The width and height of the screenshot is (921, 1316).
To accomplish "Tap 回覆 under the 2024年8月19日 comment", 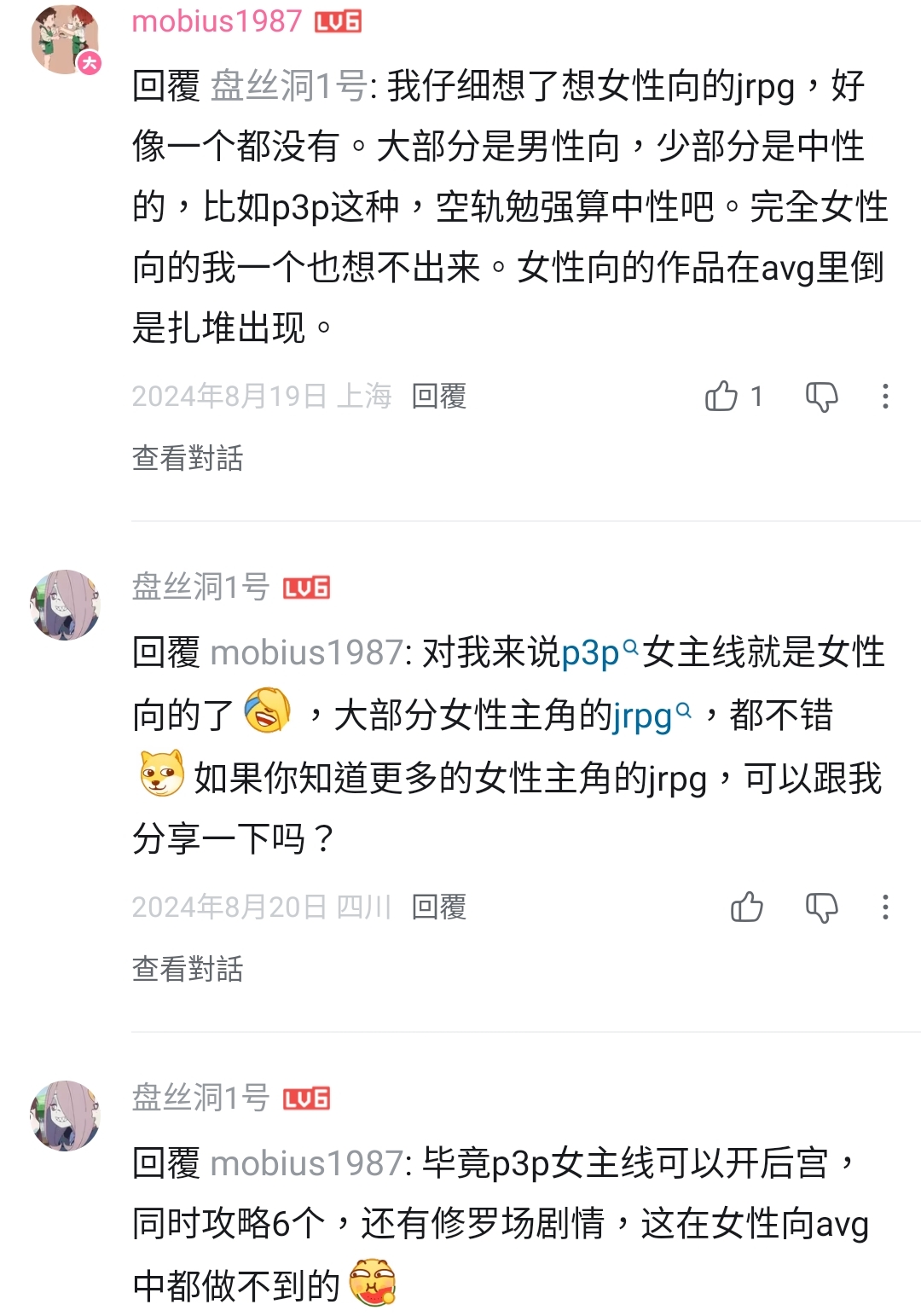I will [438, 397].
